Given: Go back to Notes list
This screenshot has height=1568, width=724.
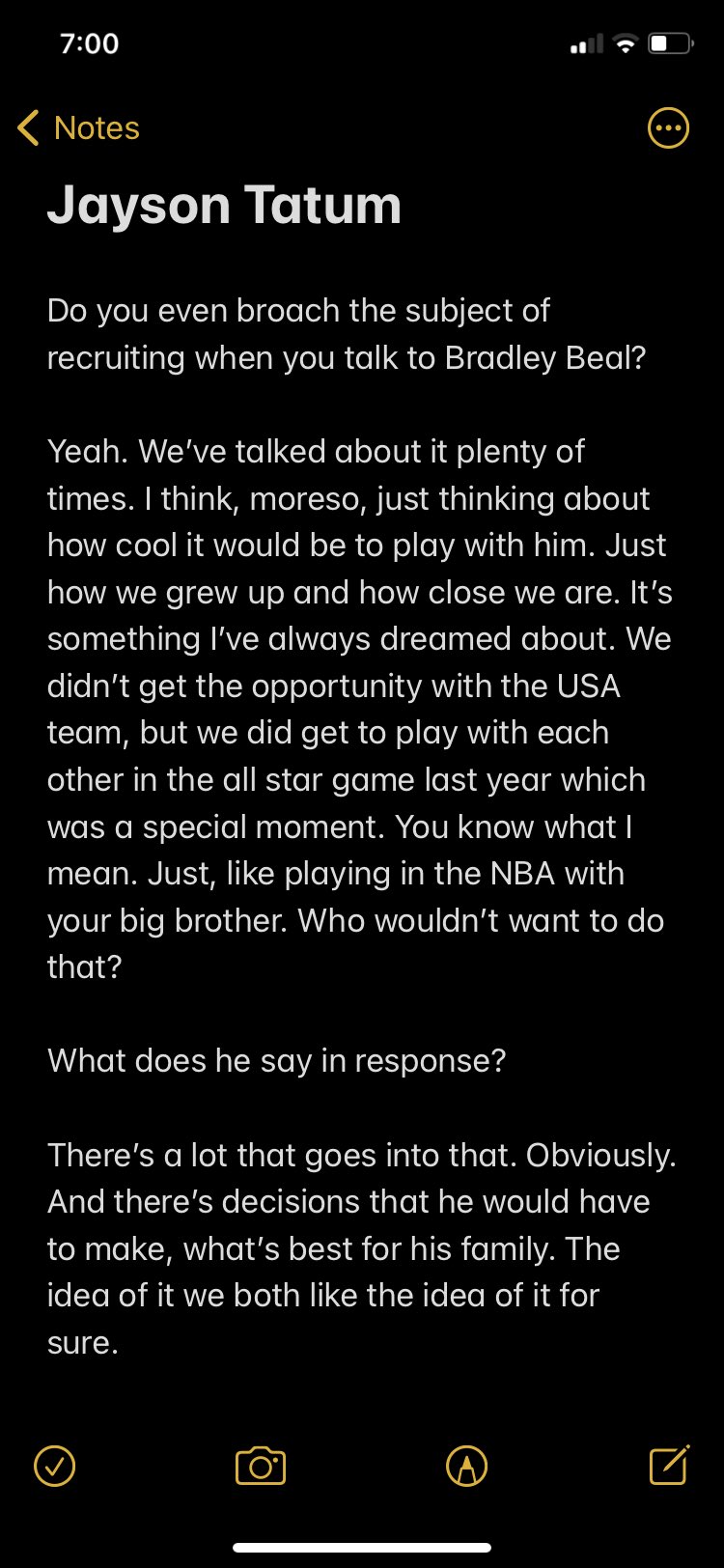Looking at the screenshot, I should pos(79,127).
